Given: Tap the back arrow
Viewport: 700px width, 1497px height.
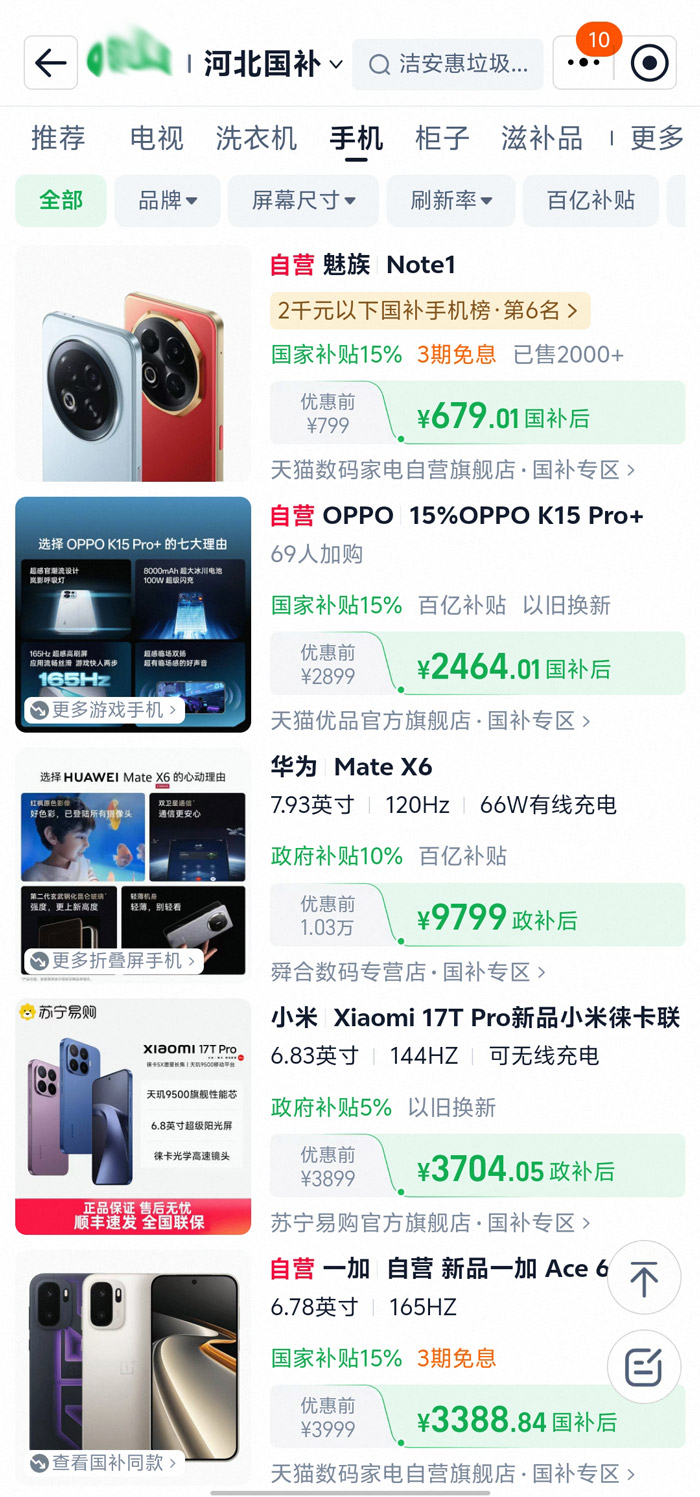Looking at the screenshot, I should 51,63.
